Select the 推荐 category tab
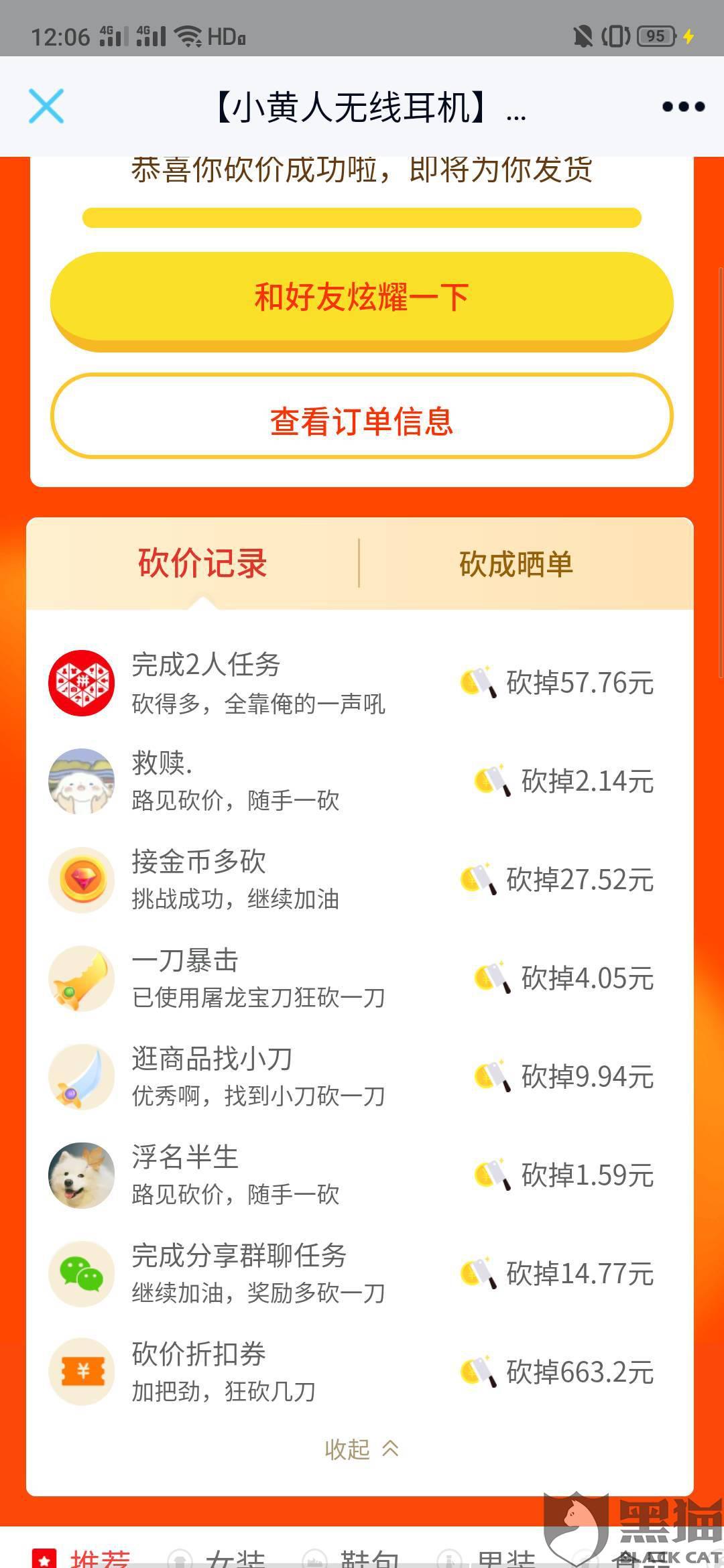The height and width of the screenshot is (1568, 724). coord(99,1557)
